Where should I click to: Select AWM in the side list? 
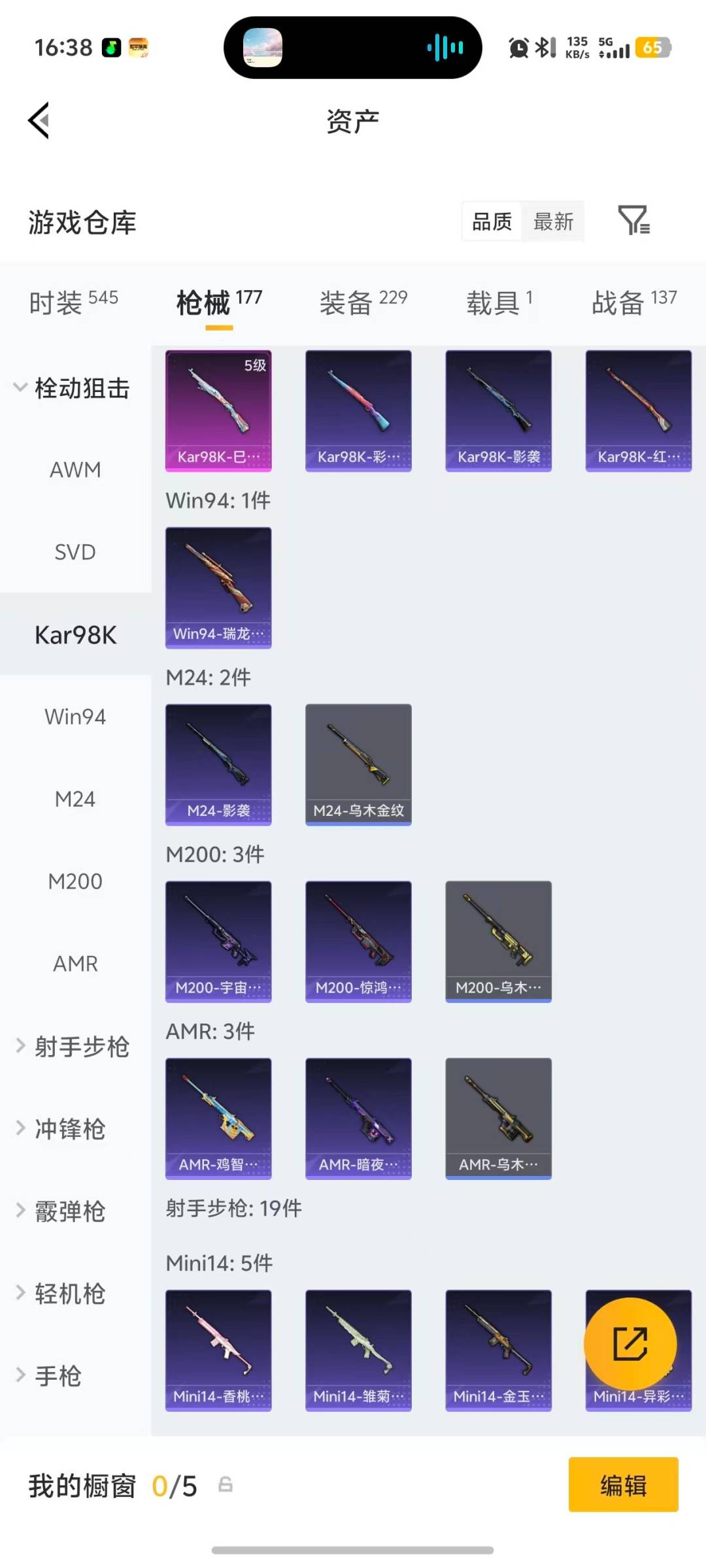click(x=75, y=470)
